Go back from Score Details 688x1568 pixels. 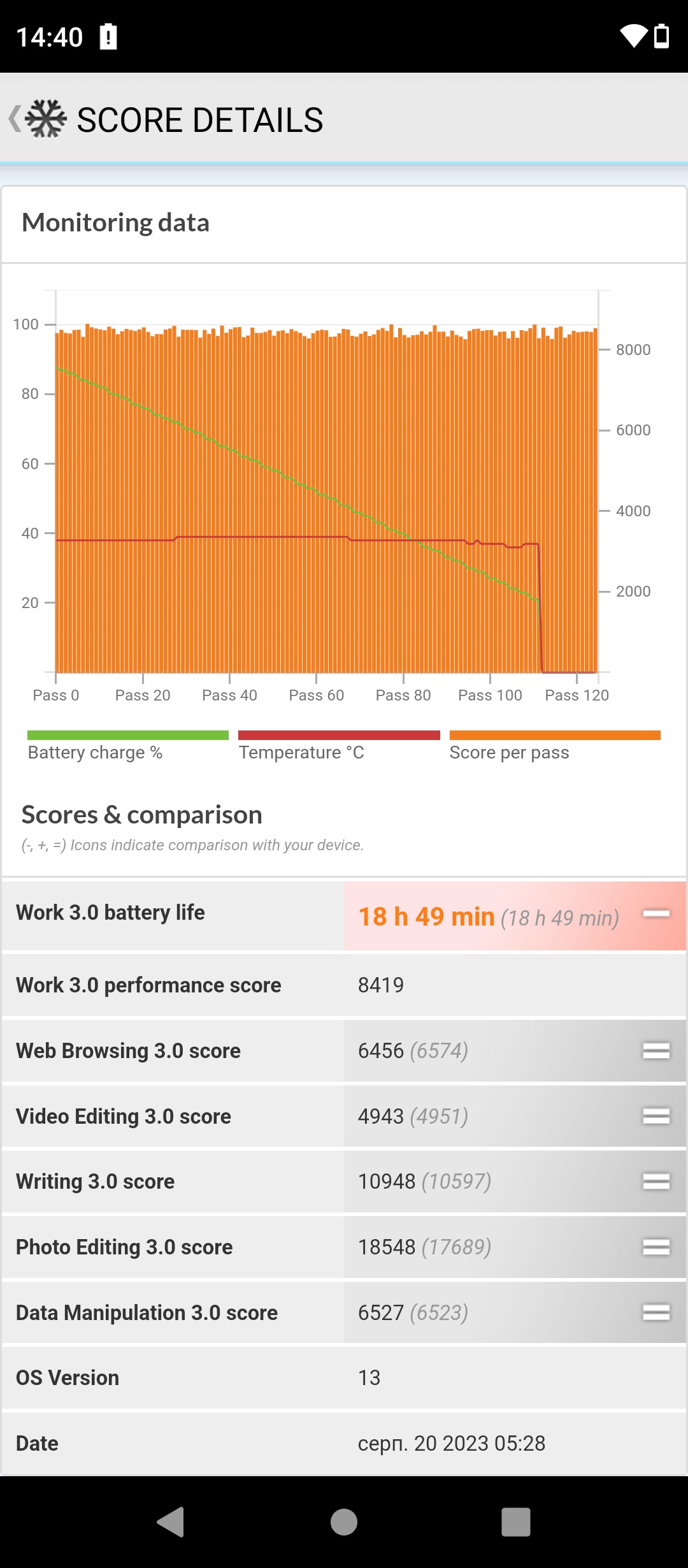[15, 119]
